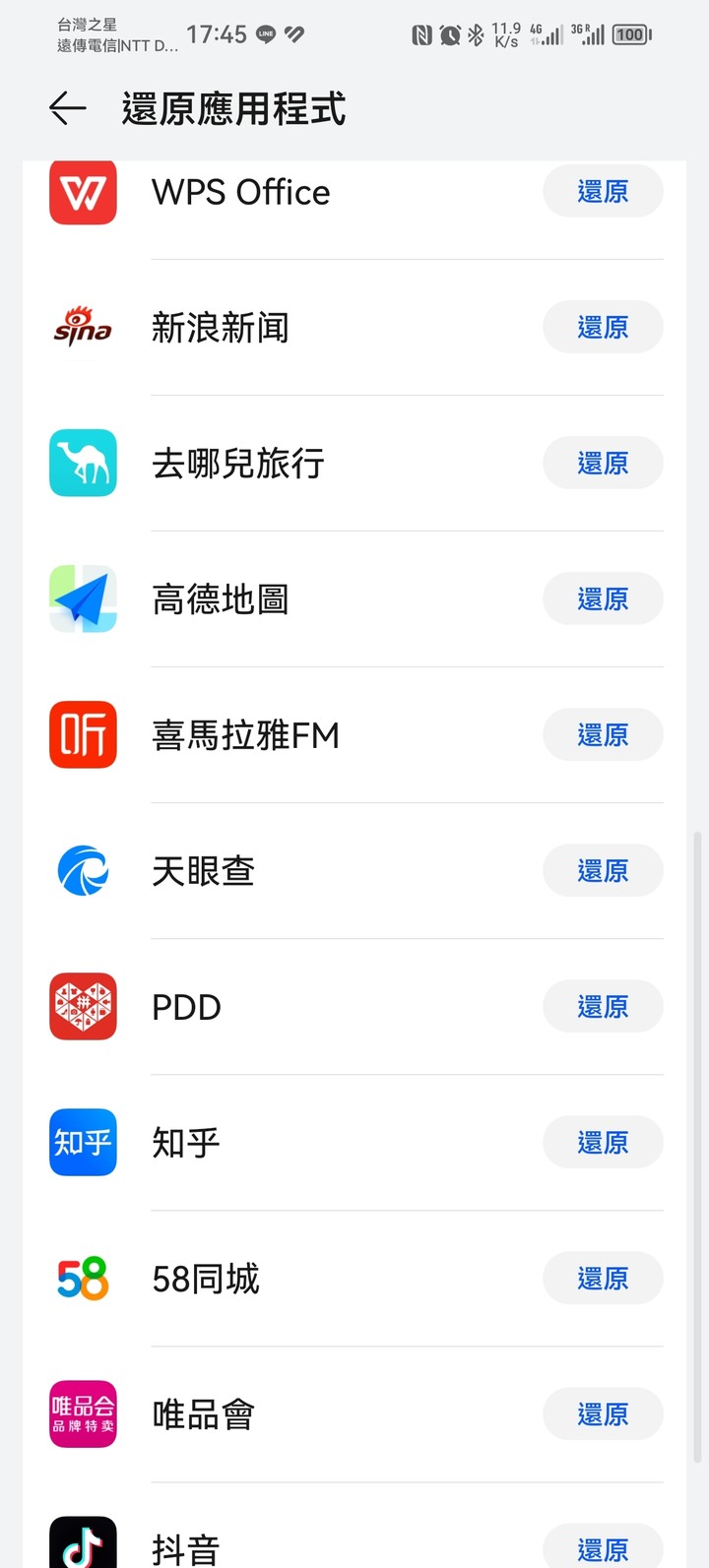709x1568 pixels.
Task: Tap 還原 next to 新浪新闻
Action: [603, 327]
